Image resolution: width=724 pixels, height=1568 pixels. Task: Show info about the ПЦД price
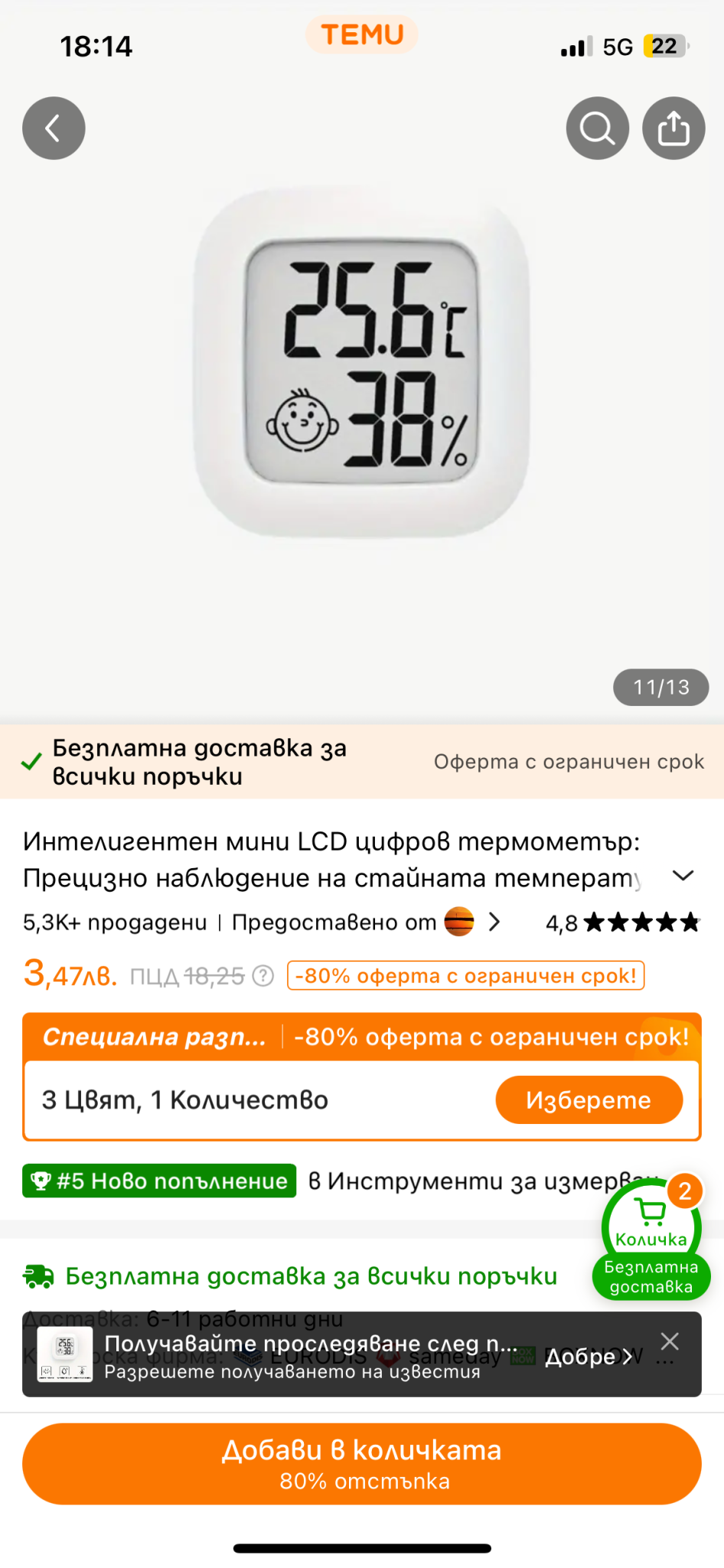263,976
